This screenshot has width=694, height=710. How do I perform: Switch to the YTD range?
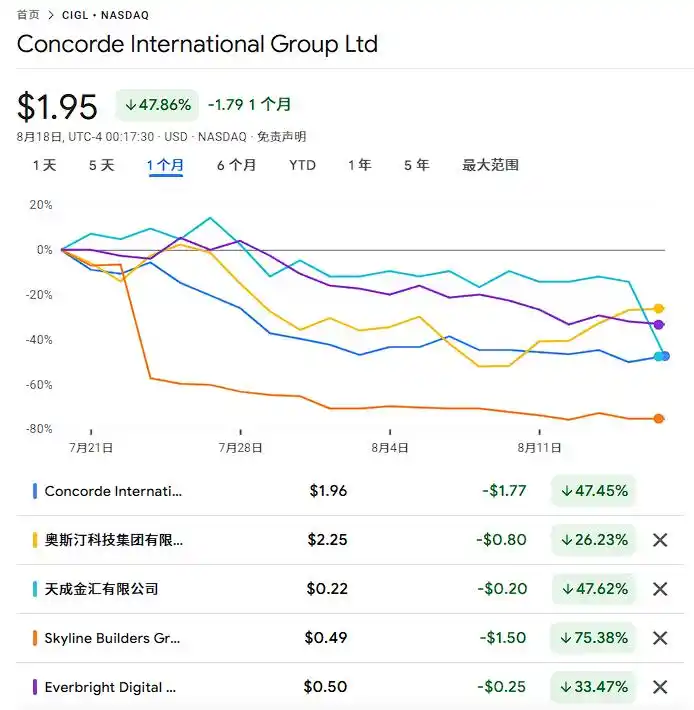click(x=302, y=165)
